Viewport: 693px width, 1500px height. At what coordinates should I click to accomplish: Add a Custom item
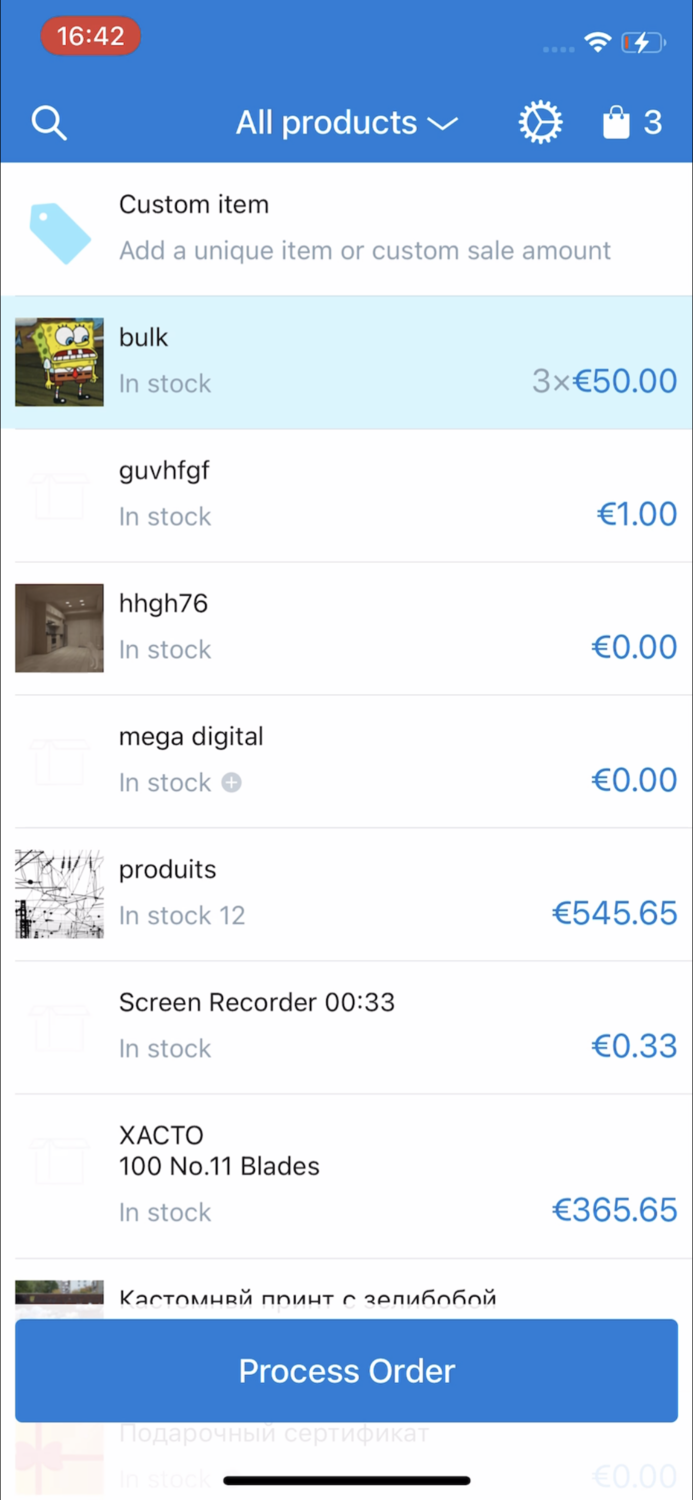346,228
